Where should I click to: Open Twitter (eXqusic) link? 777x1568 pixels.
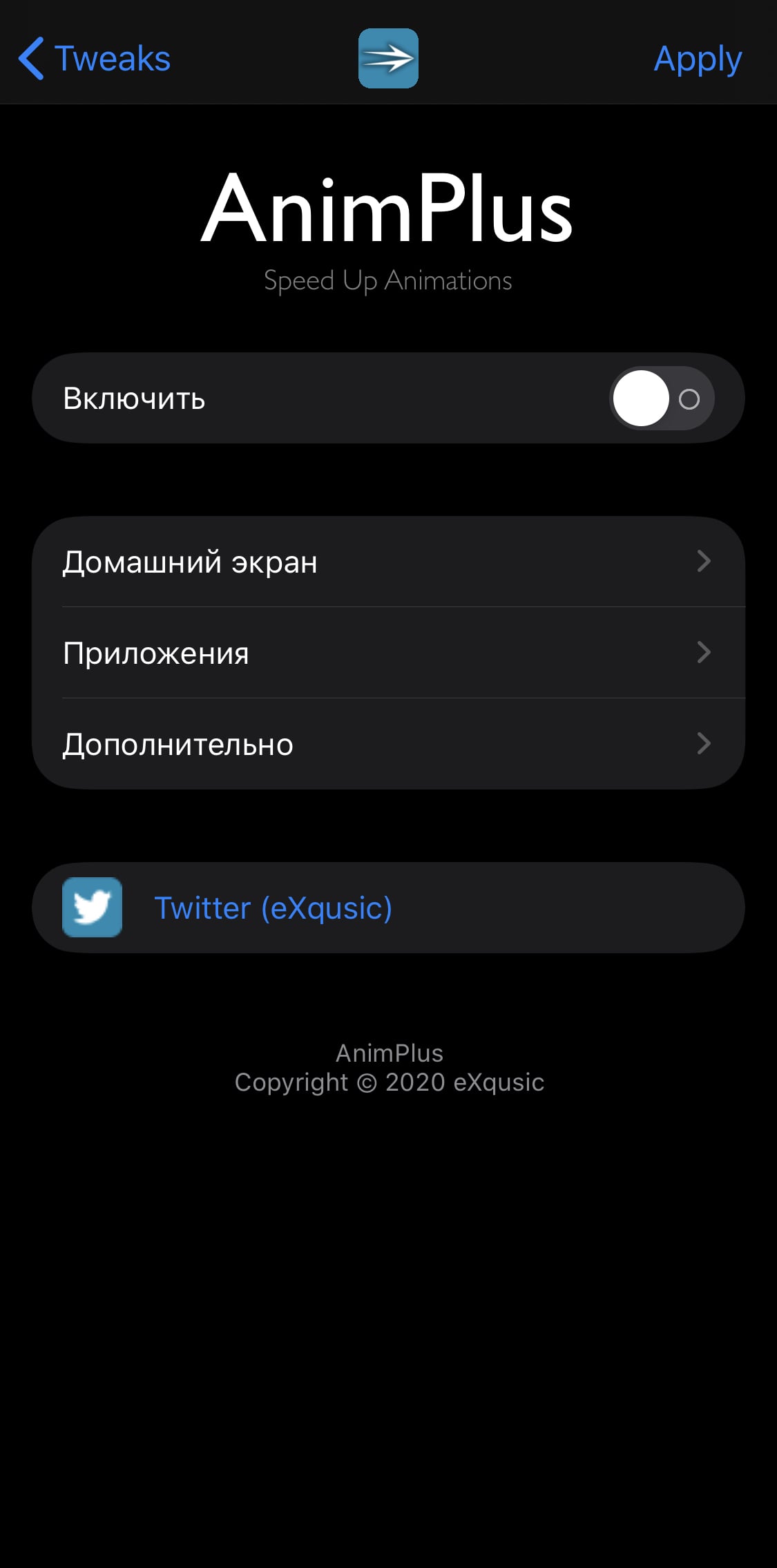coord(388,908)
